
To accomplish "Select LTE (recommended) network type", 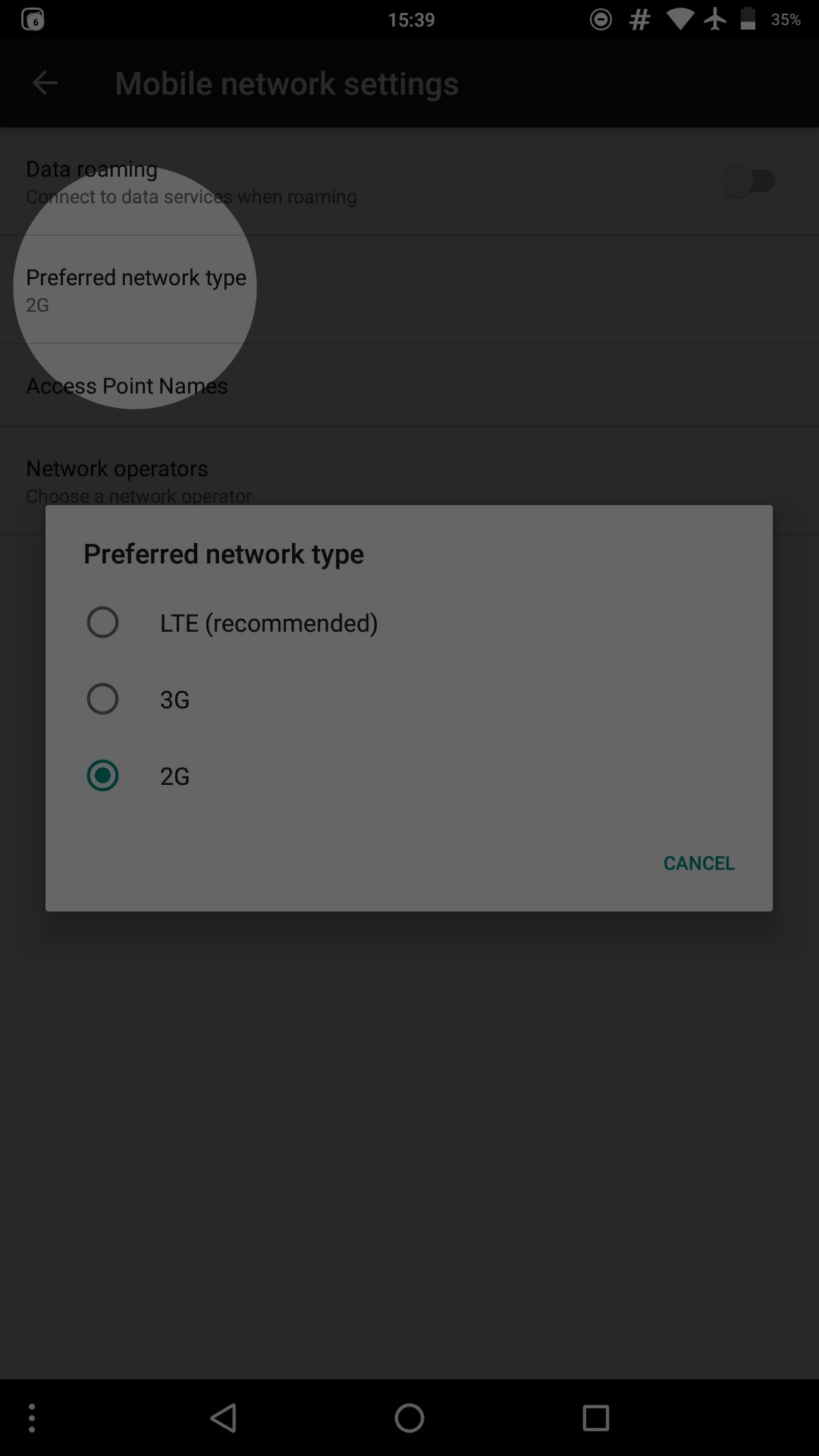I will coord(409,623).
